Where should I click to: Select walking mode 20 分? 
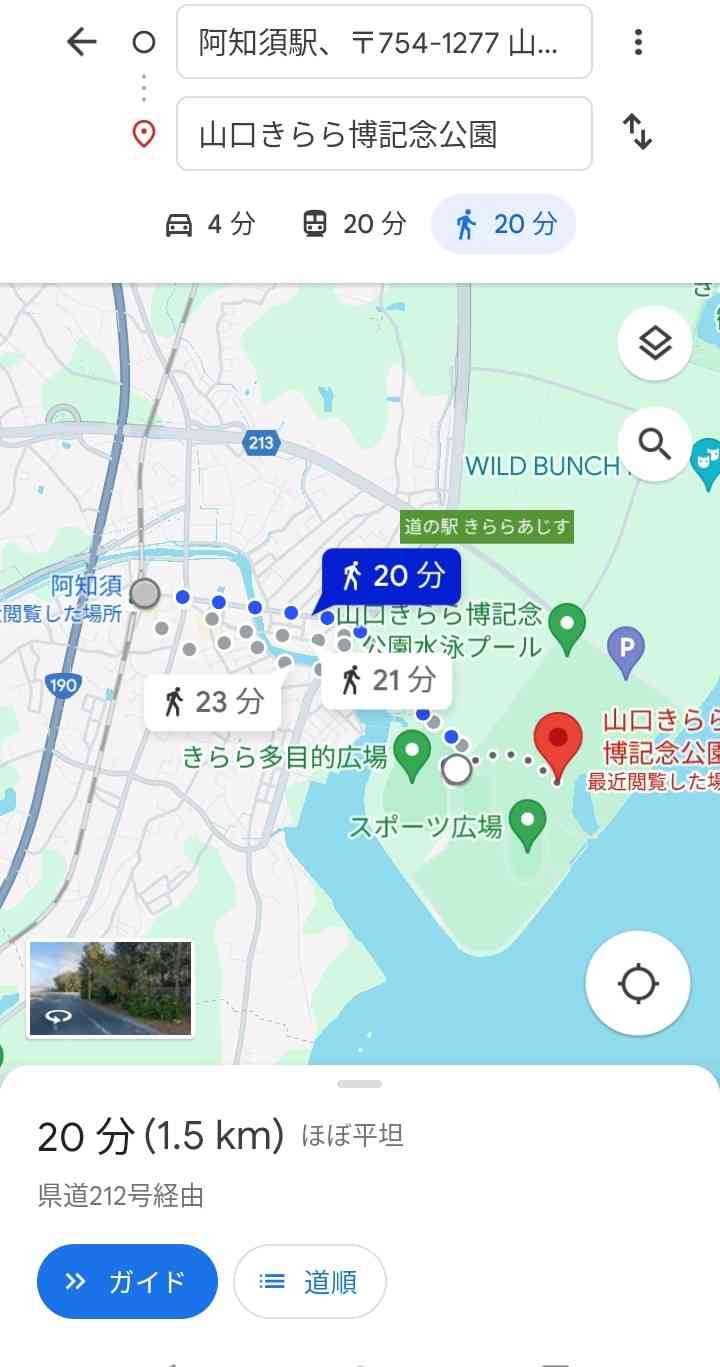click(x=504, y=224)
